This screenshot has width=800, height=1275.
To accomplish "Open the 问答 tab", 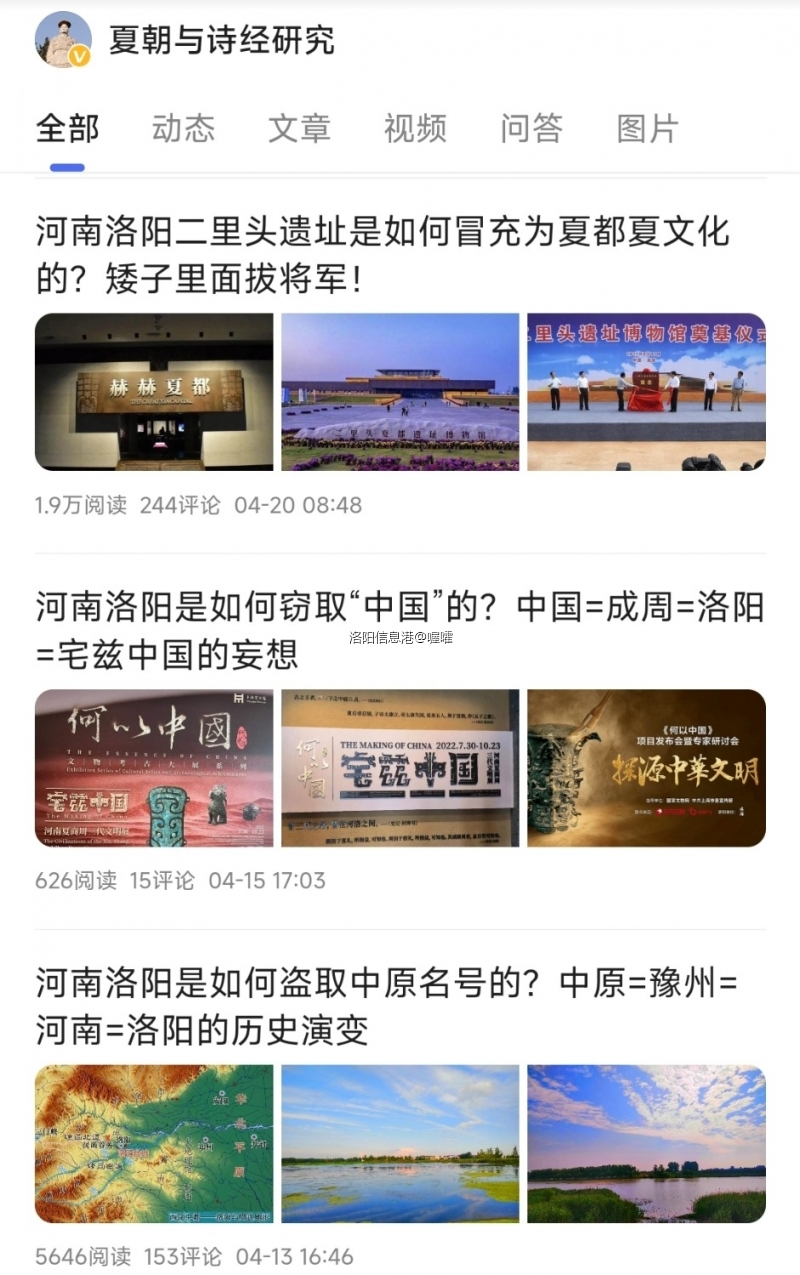I will (x=531, y=128).
